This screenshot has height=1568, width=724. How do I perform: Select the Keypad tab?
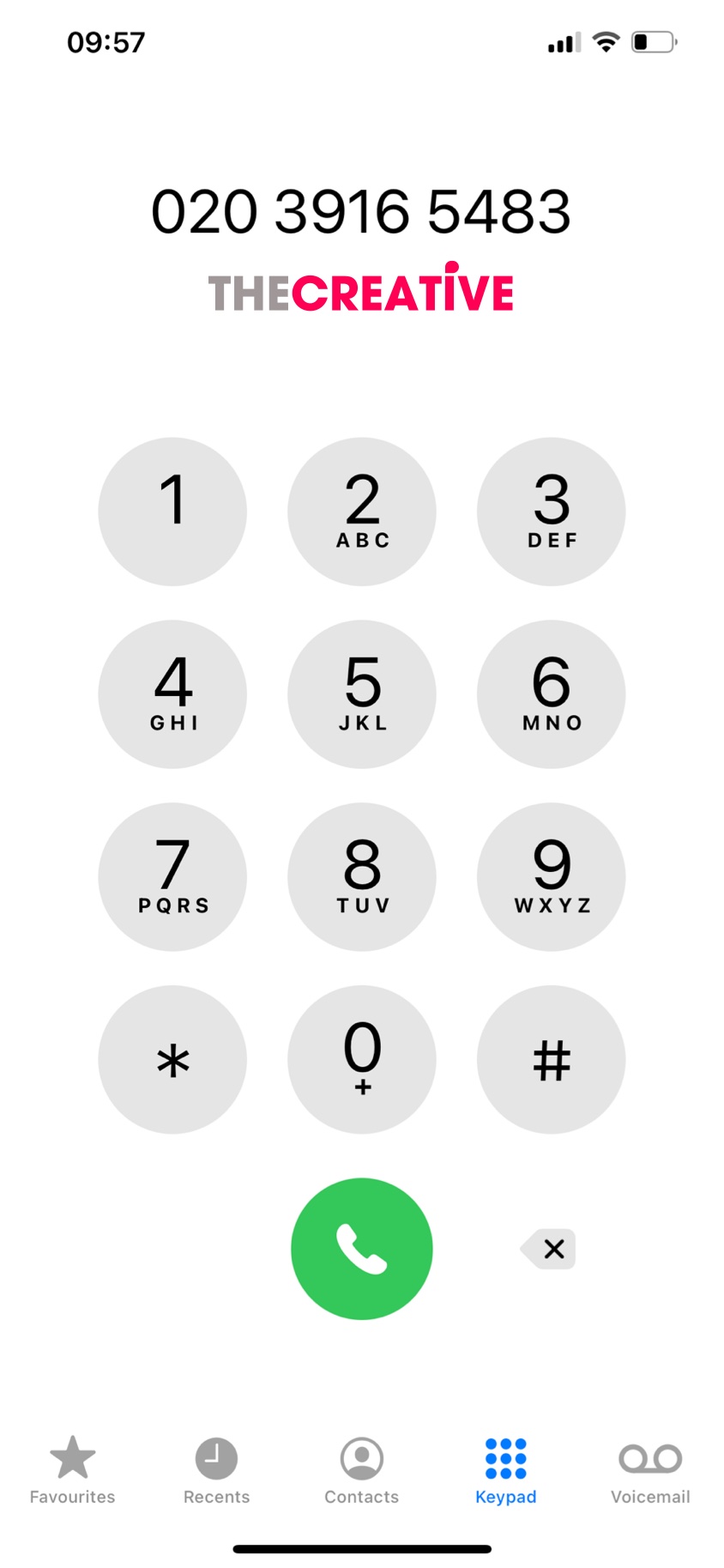(506, 1470)
